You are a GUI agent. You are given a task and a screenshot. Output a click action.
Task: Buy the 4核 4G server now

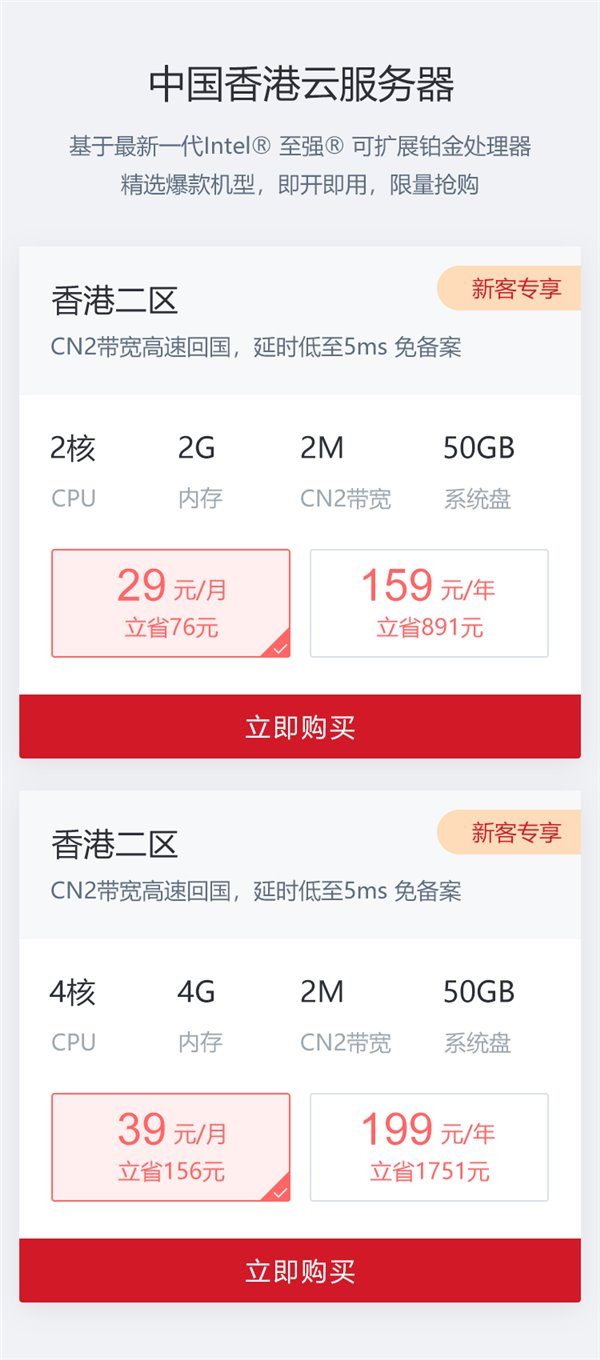(300, 1271)
